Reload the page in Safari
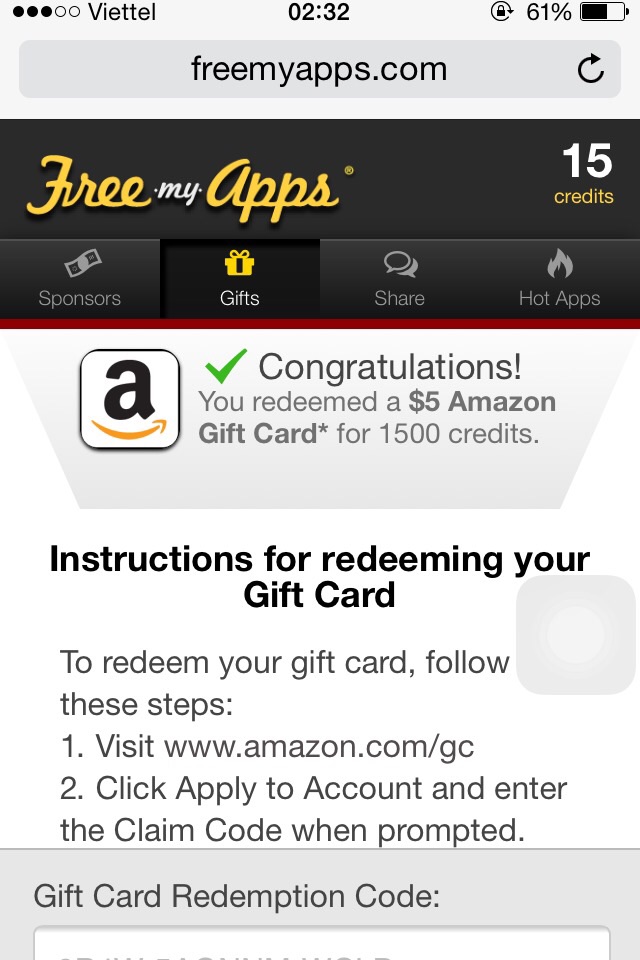The height and width of the screenshot is (960, 640). tap(591, 69)
